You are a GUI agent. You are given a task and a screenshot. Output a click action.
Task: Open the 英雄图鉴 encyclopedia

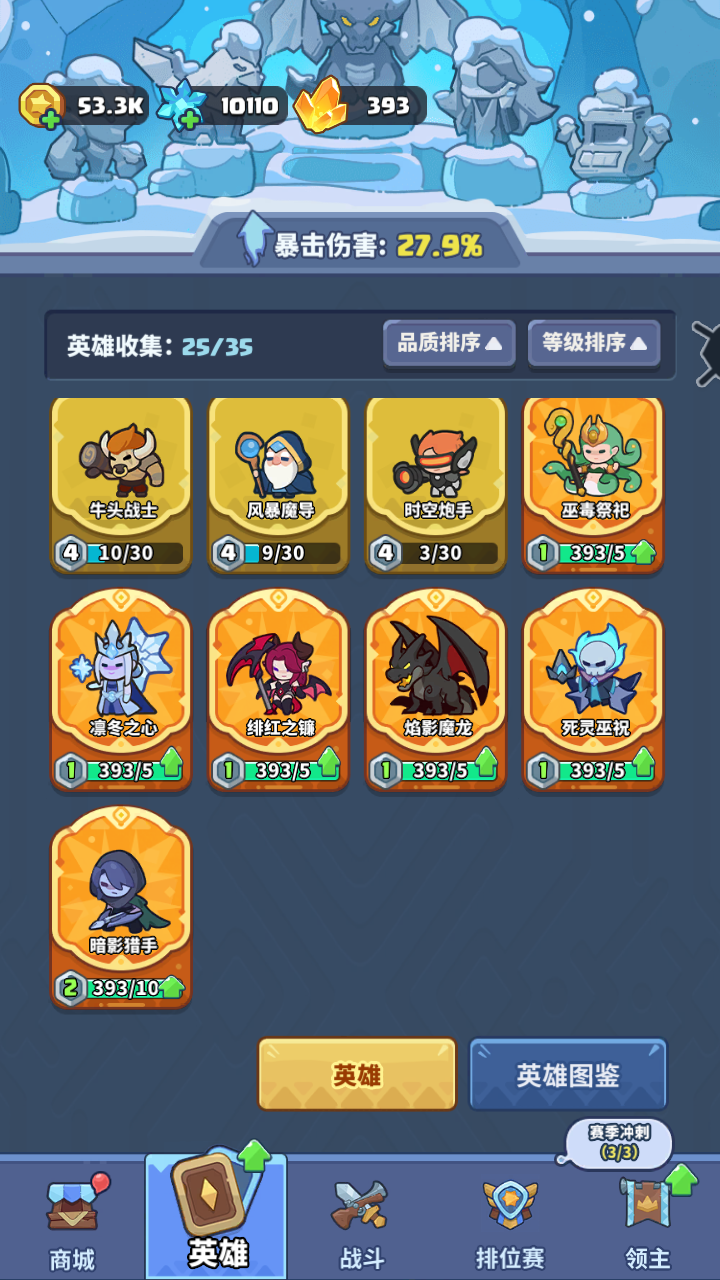pos(568,1074)
